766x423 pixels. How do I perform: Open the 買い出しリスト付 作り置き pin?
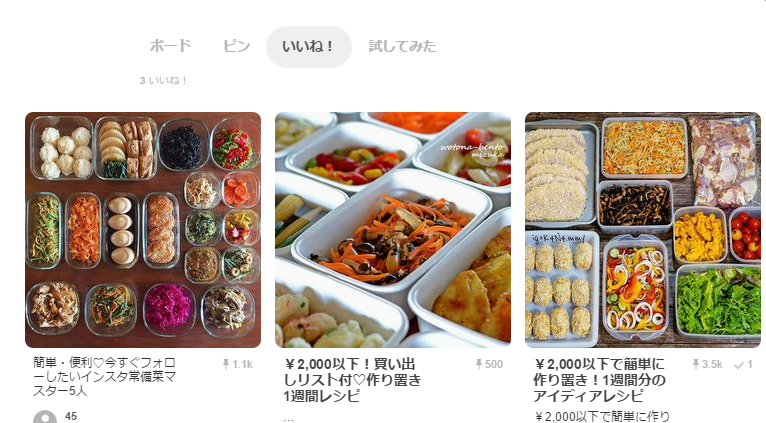pos(392,230)
